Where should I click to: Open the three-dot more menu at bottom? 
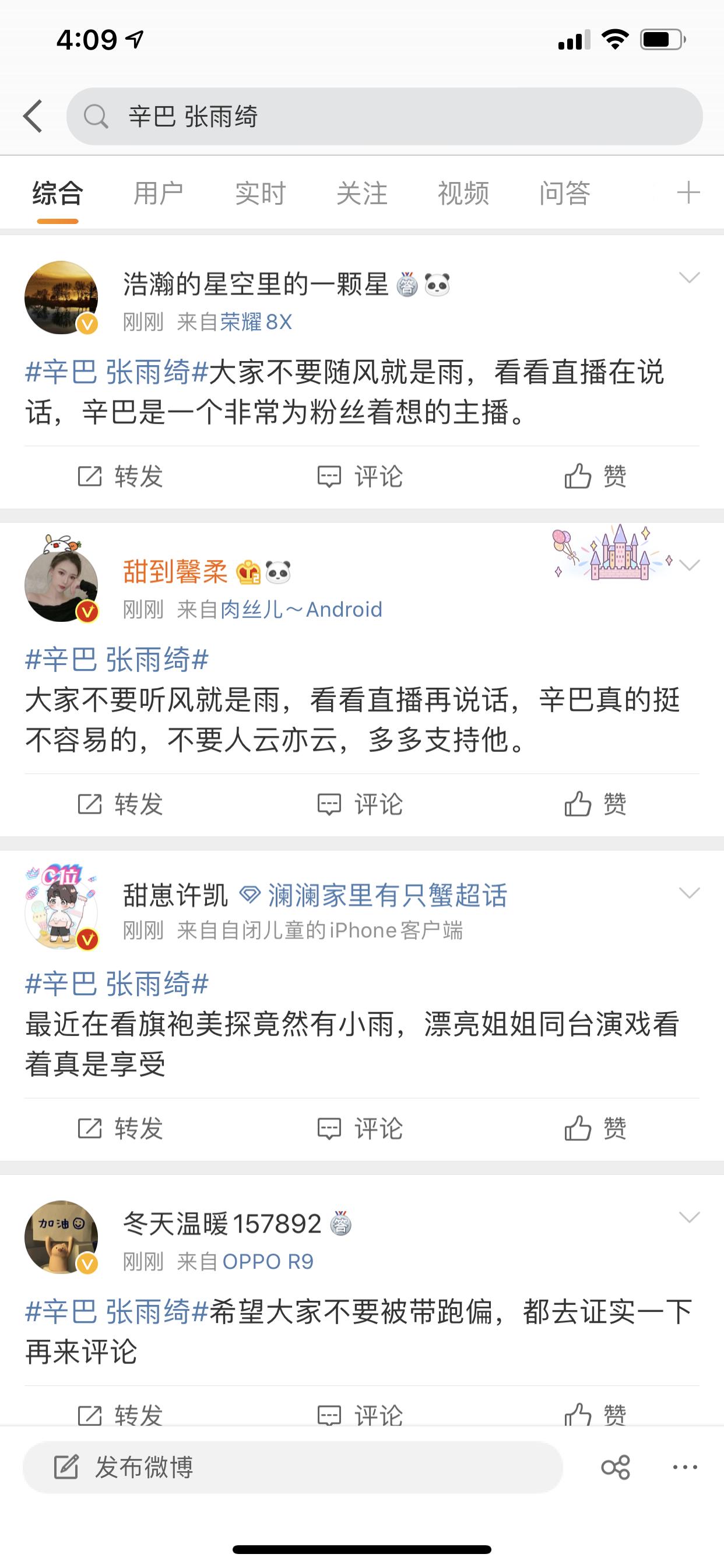(x=685, y=1467)
